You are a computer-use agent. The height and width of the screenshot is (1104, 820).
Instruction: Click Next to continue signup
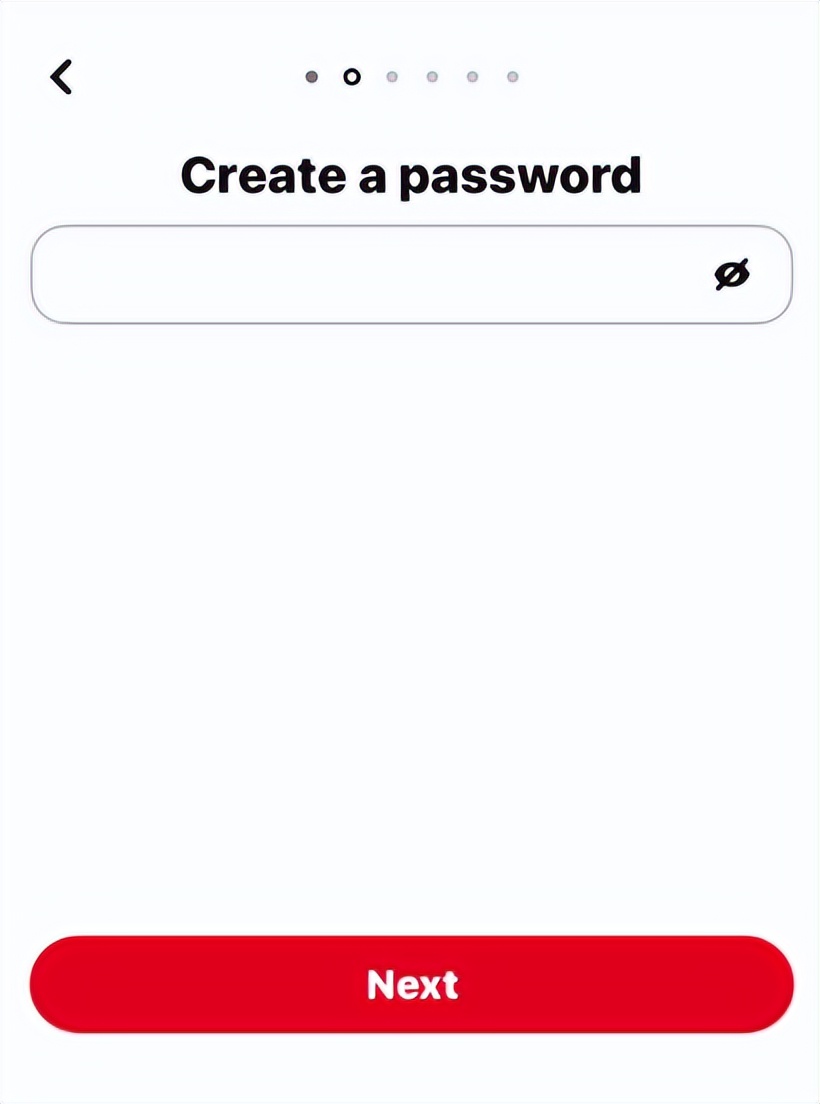point(410,985)
